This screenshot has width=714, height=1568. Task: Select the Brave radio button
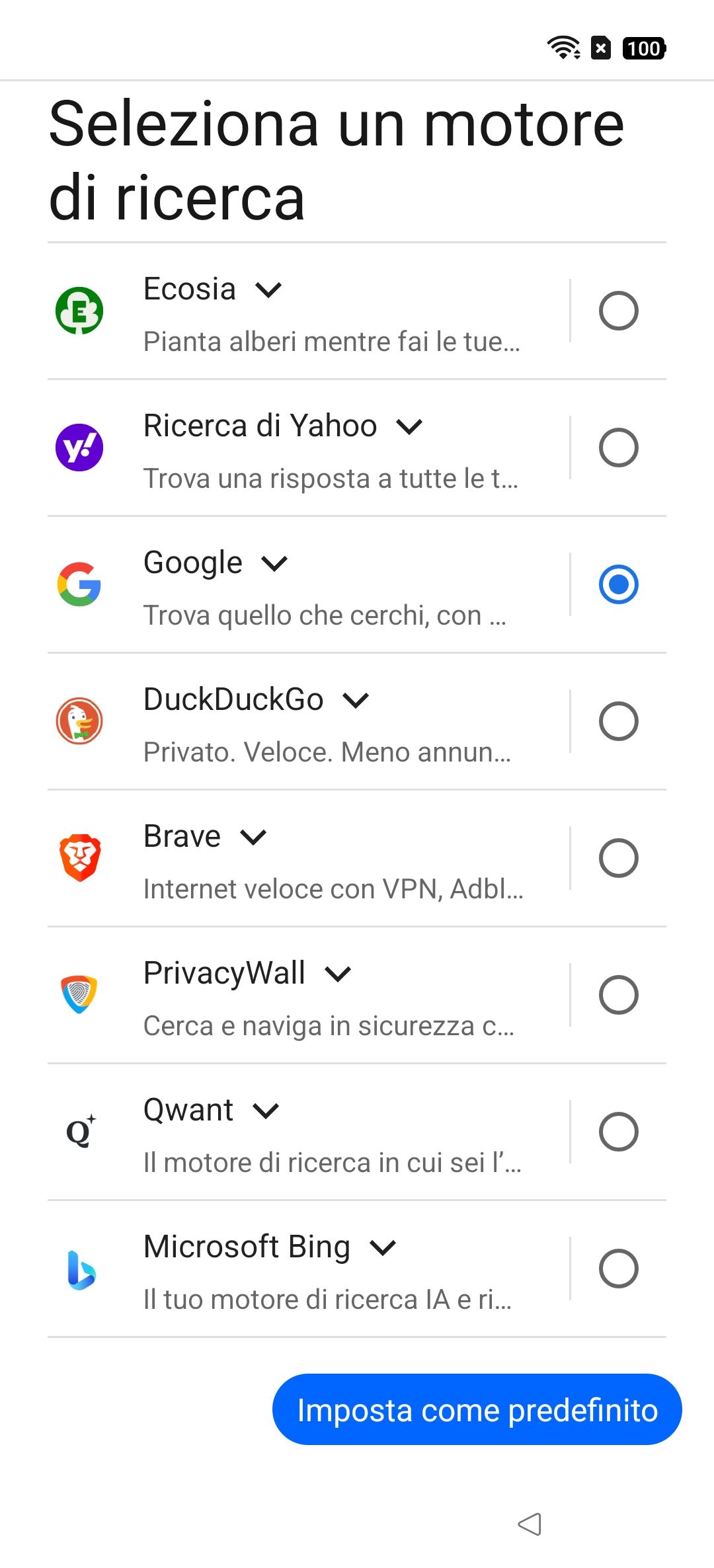coord(618,858)
